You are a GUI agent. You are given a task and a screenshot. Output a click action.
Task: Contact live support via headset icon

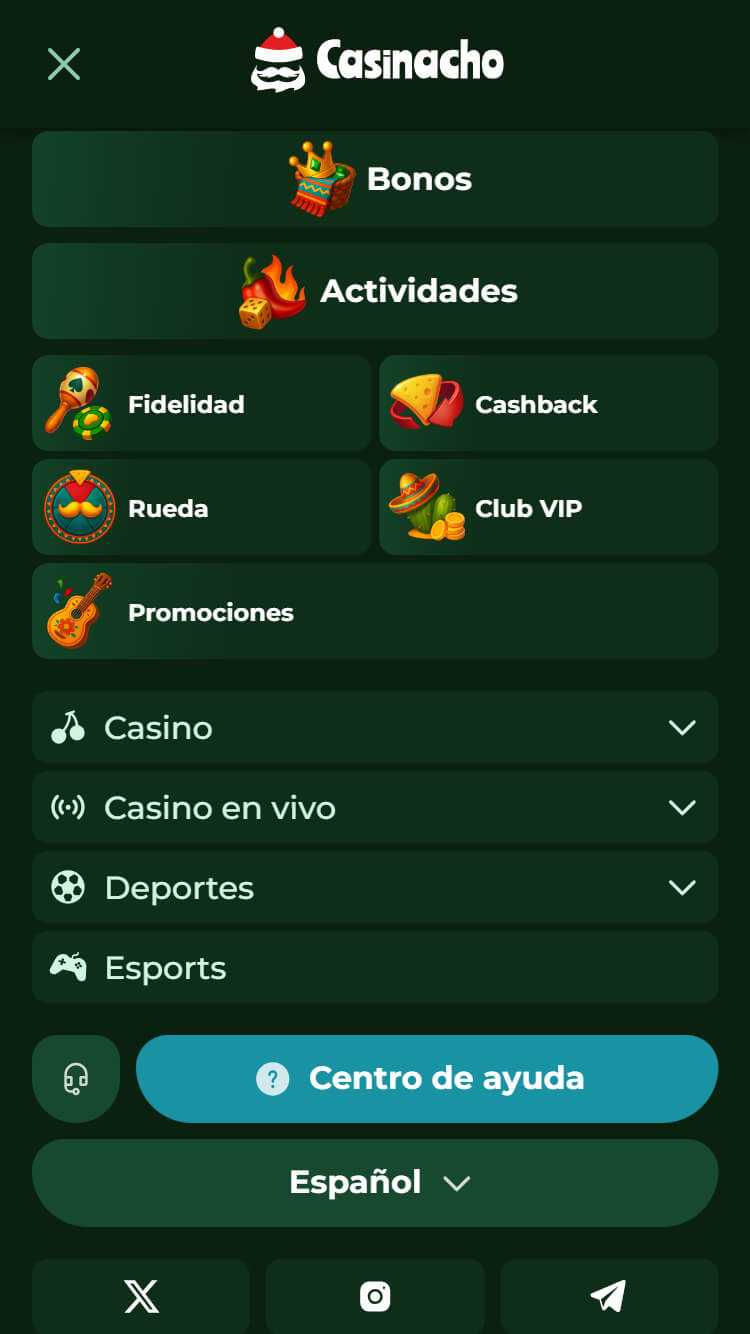(x=76, y=1078)
